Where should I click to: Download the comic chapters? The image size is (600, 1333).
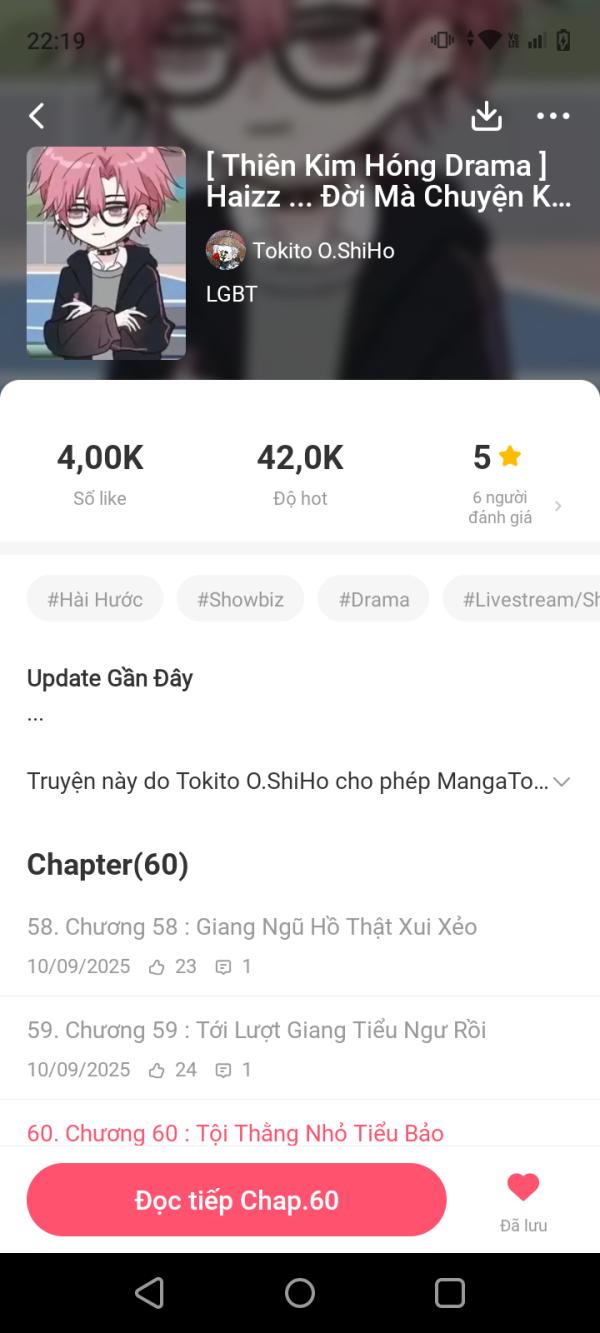(486, 116)
